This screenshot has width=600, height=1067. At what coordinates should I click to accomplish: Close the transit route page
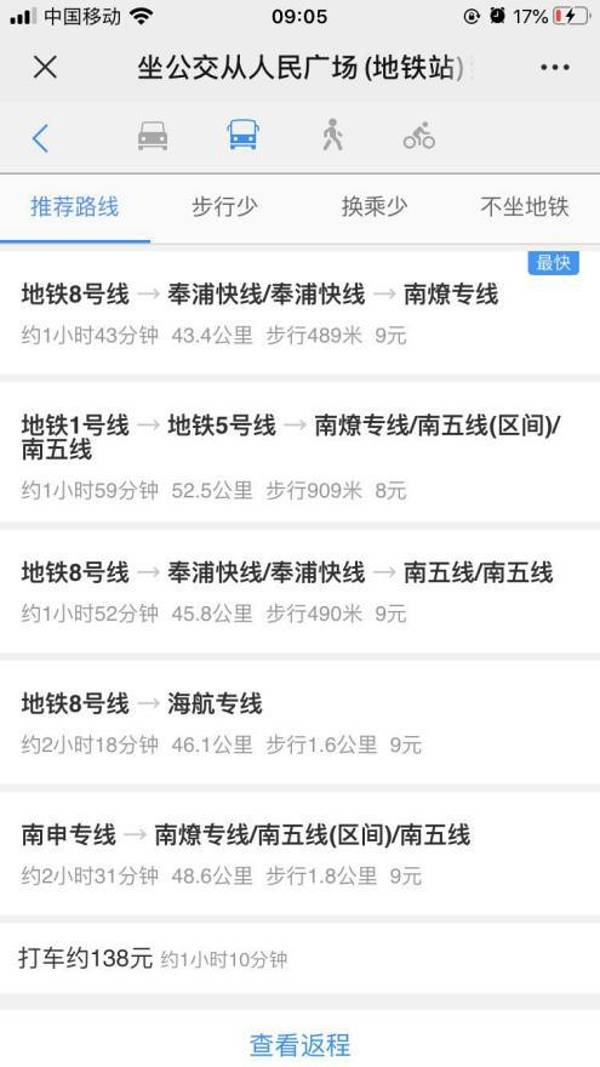(x=45, y=67)
